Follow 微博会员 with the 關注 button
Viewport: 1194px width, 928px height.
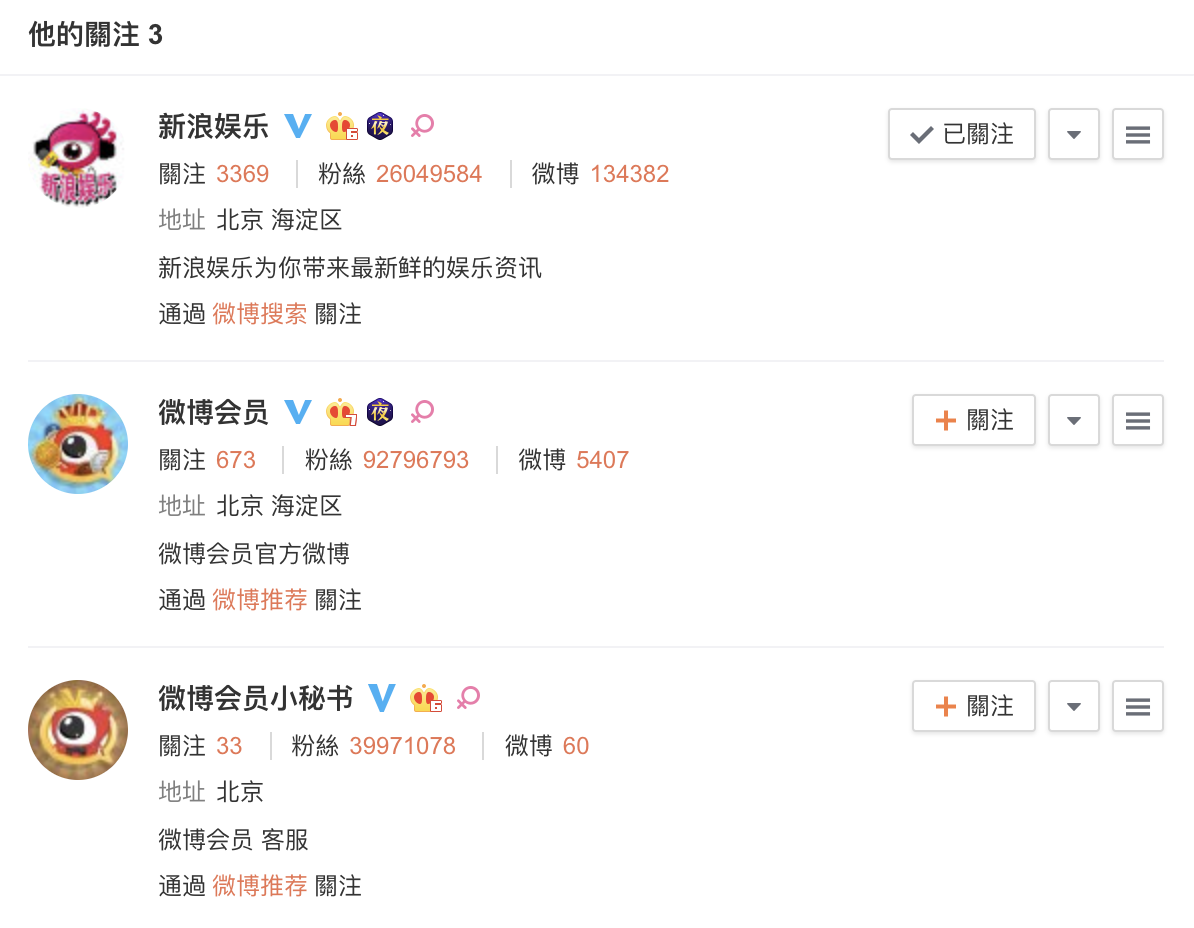[973, 420]
